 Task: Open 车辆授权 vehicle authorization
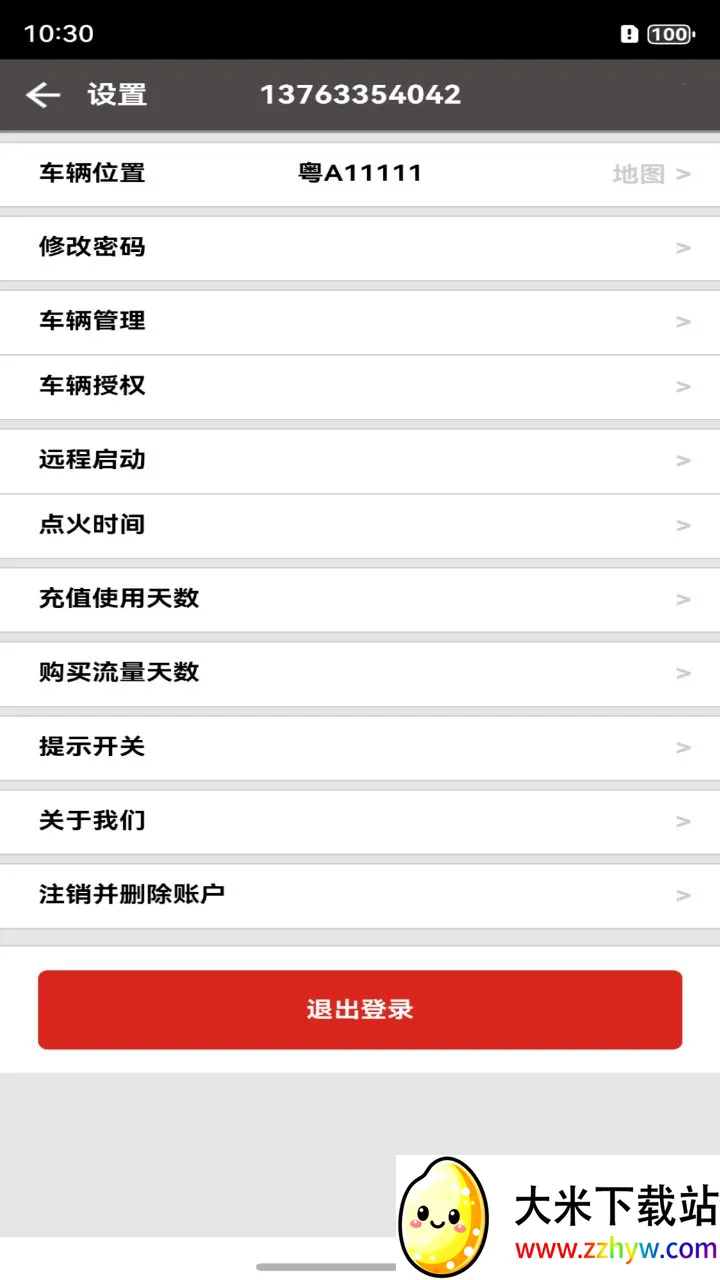click(x=92, y=386)
